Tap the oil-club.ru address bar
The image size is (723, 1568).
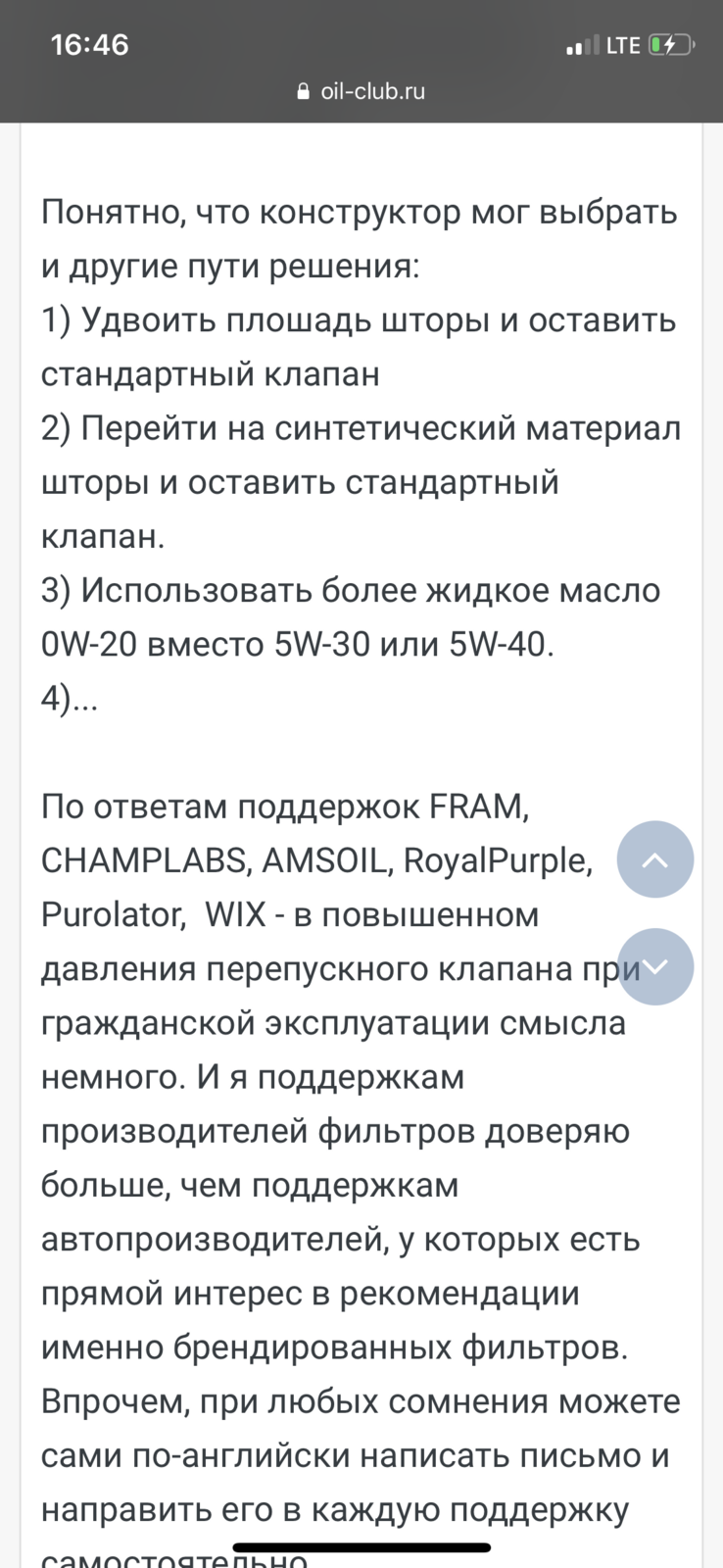tap(361, 91)
